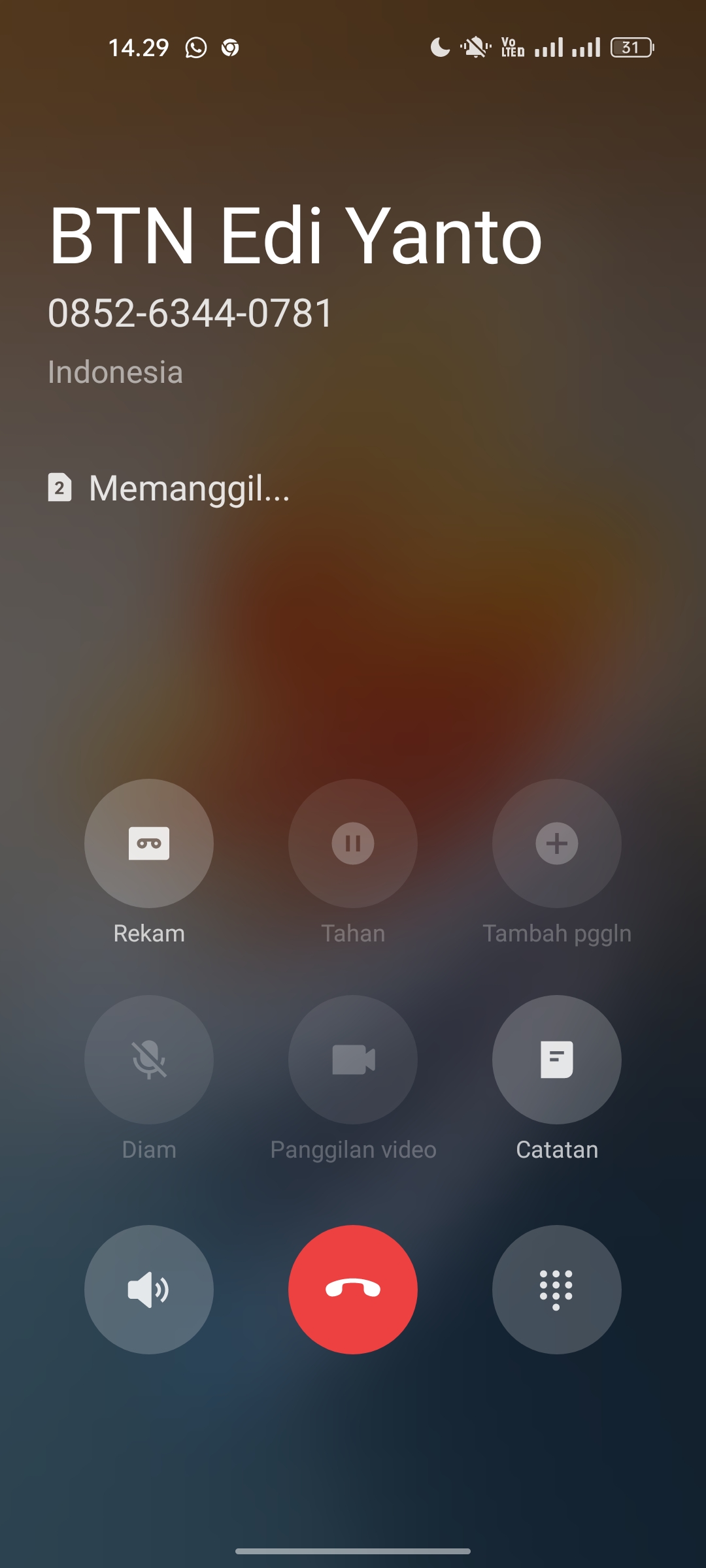This screenshot has height=1568, width=706.
Task: End the call with the red hang-up button
Action: pos(353,1288)
